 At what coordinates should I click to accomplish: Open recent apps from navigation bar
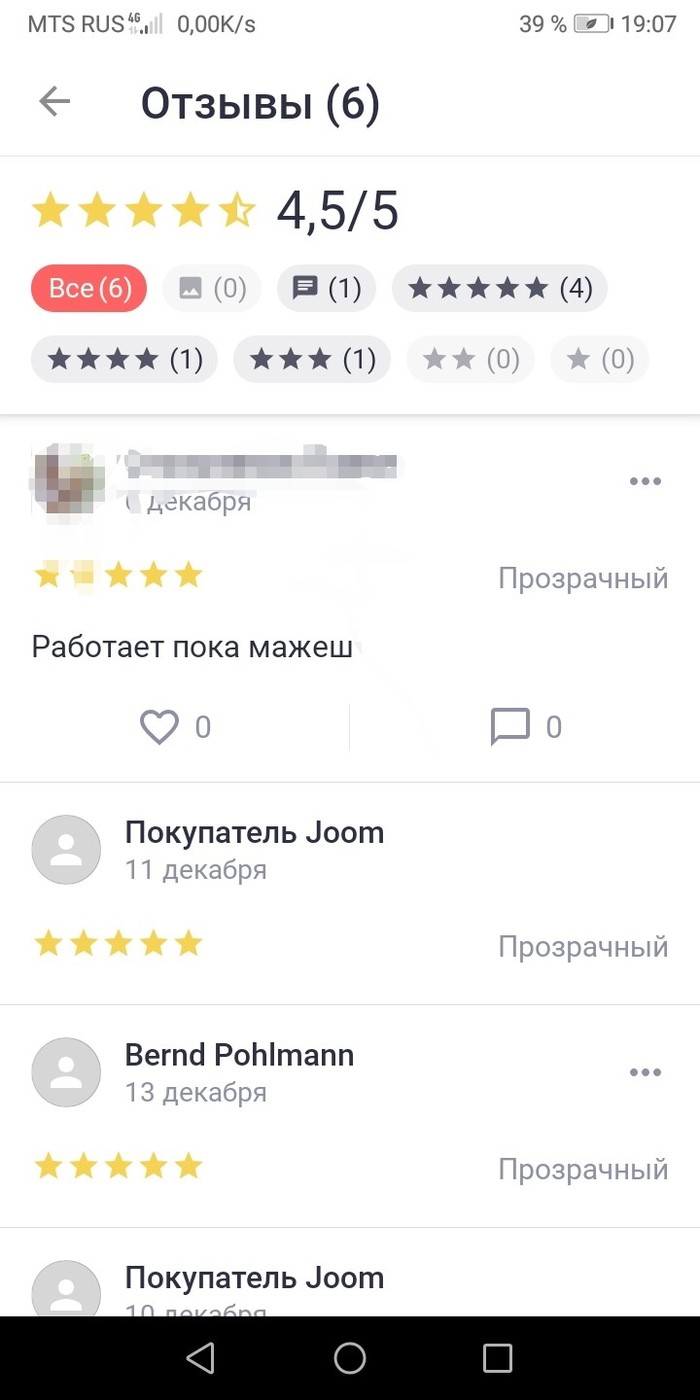(497, 1357)
